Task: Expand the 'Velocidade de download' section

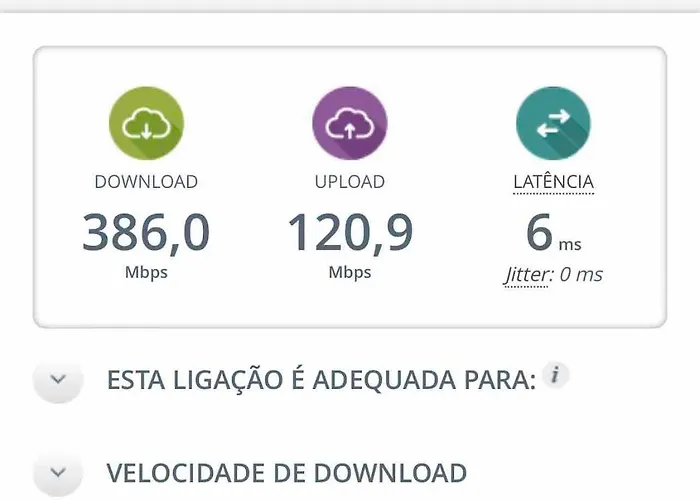Action: pos(58,472)
